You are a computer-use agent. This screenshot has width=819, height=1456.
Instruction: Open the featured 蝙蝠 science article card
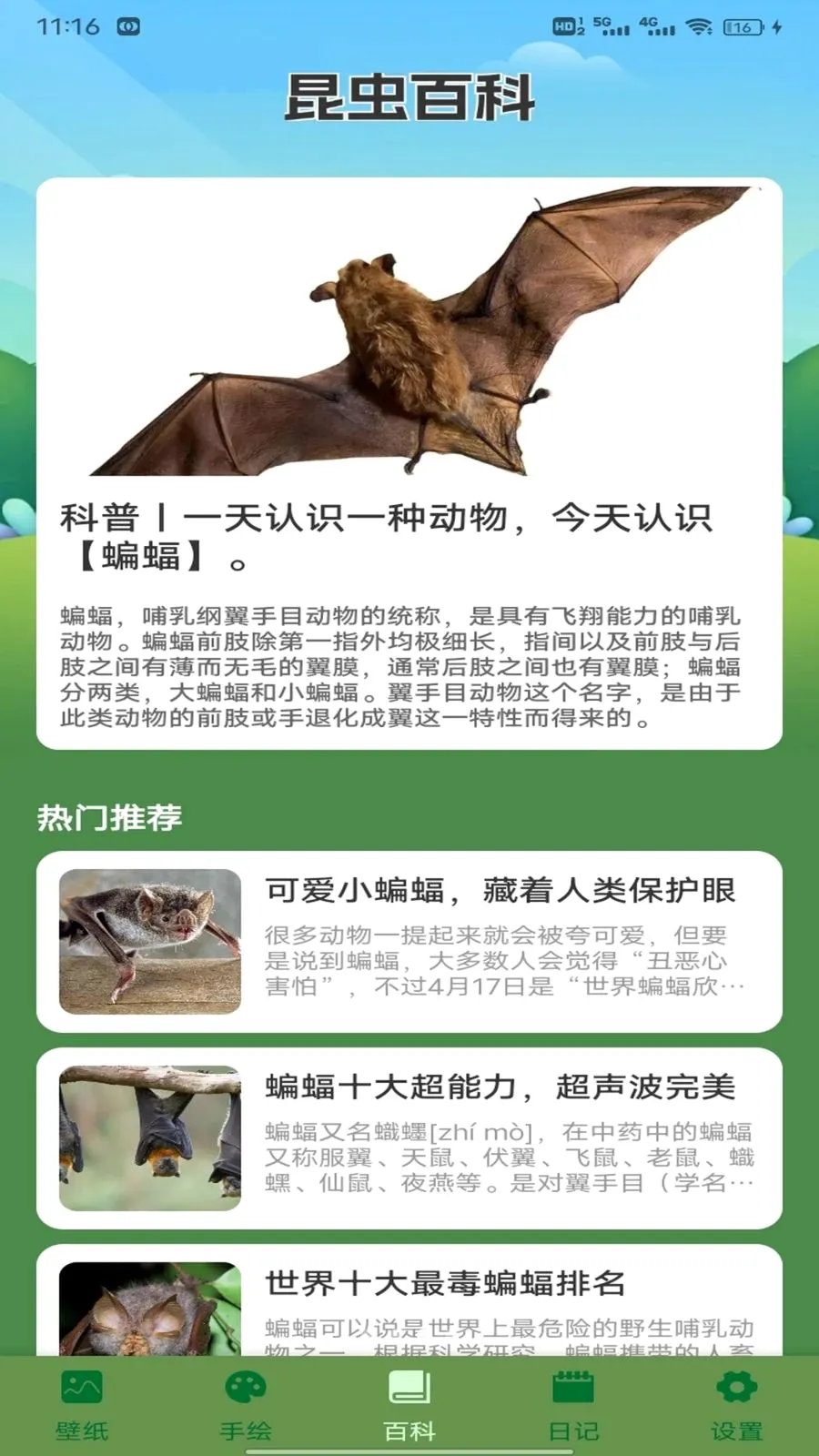pyautogui.click(x=409, y=463)
